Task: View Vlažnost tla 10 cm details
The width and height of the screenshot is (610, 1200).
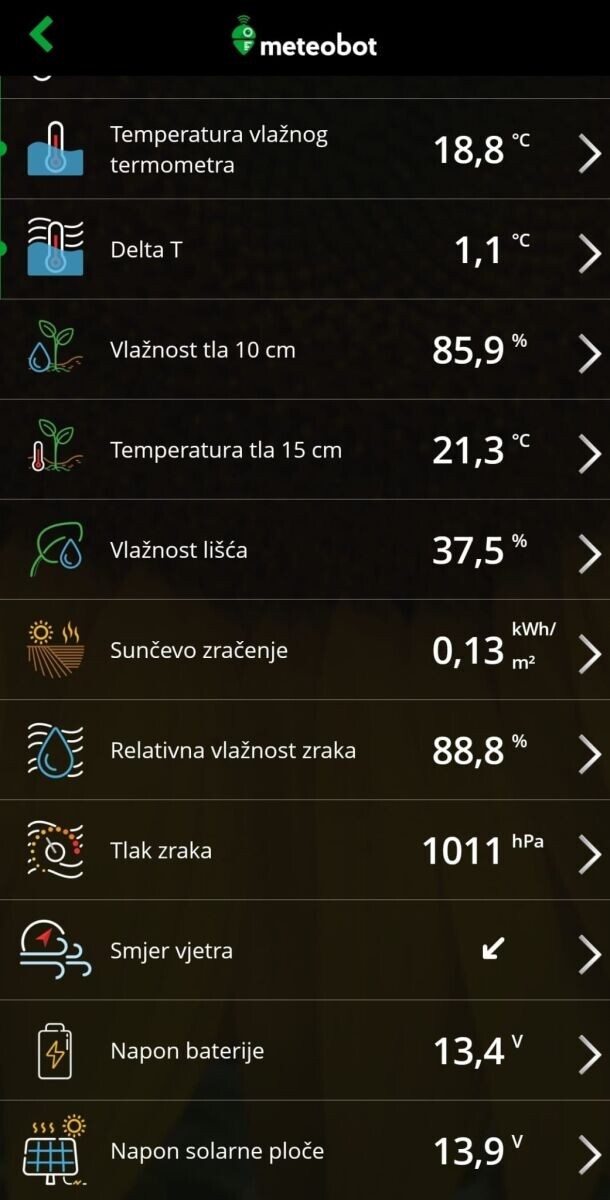Action: 305,350
